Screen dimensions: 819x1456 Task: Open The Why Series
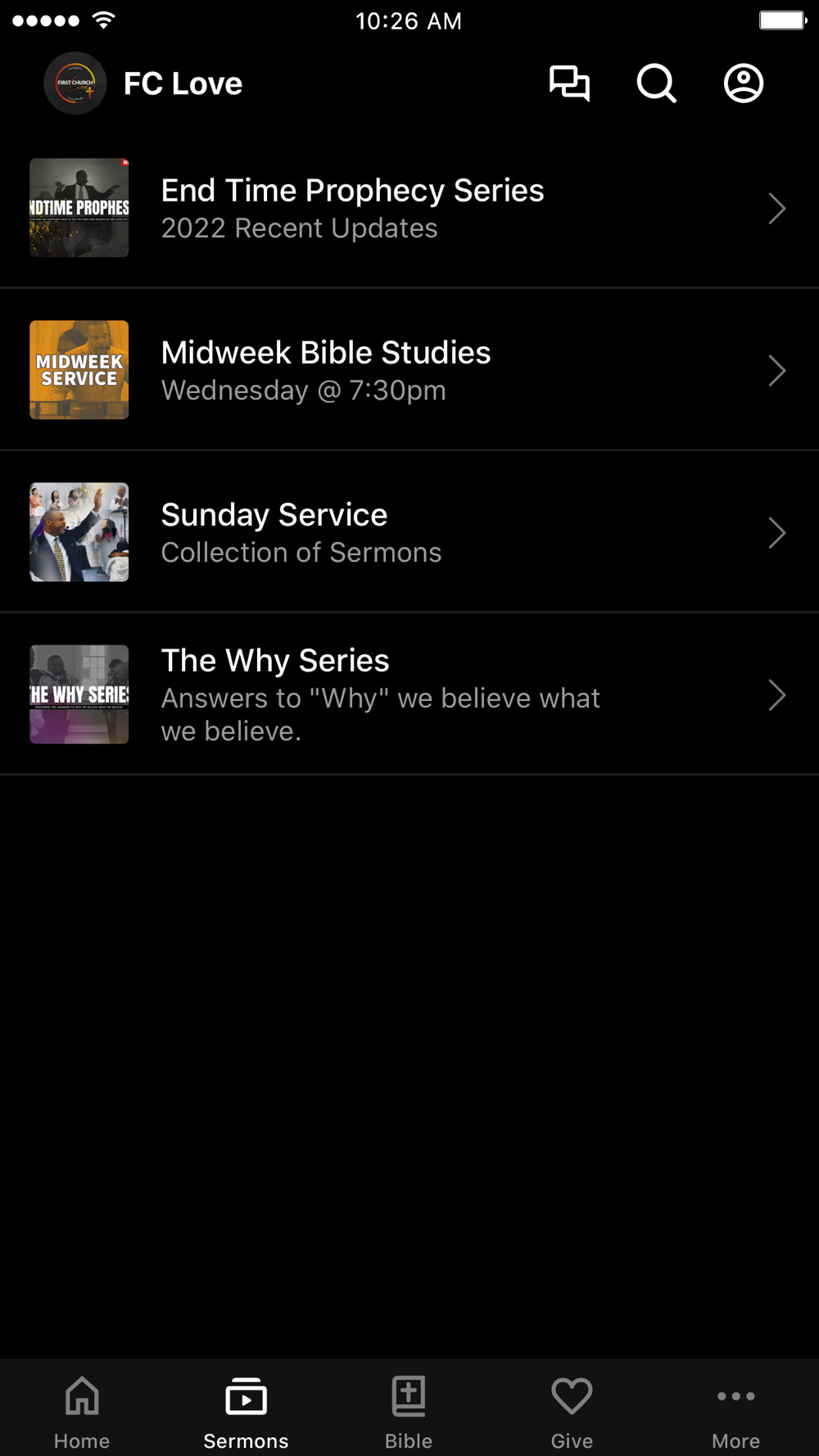(409, 694)
